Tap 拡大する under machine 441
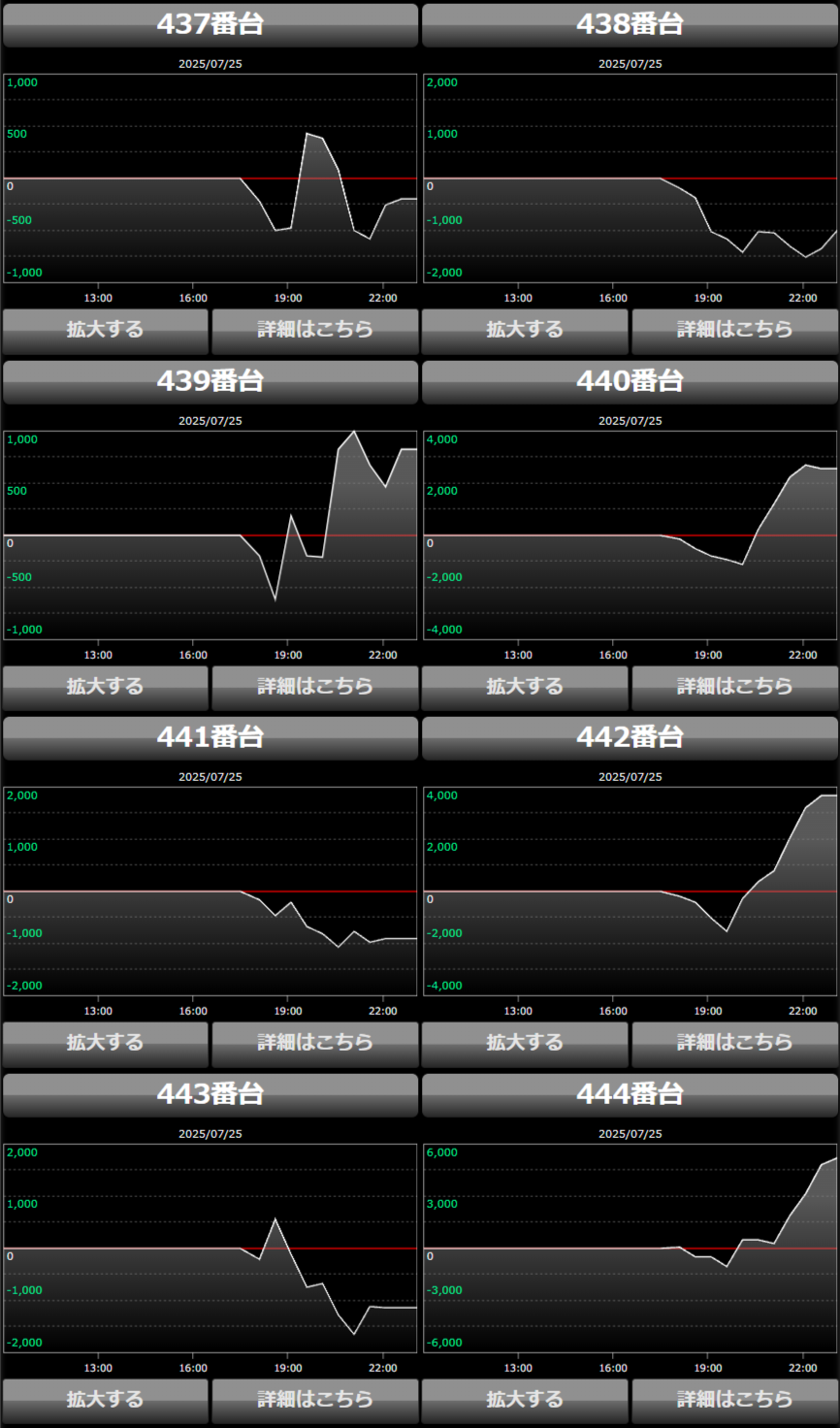 [105, 1043]
